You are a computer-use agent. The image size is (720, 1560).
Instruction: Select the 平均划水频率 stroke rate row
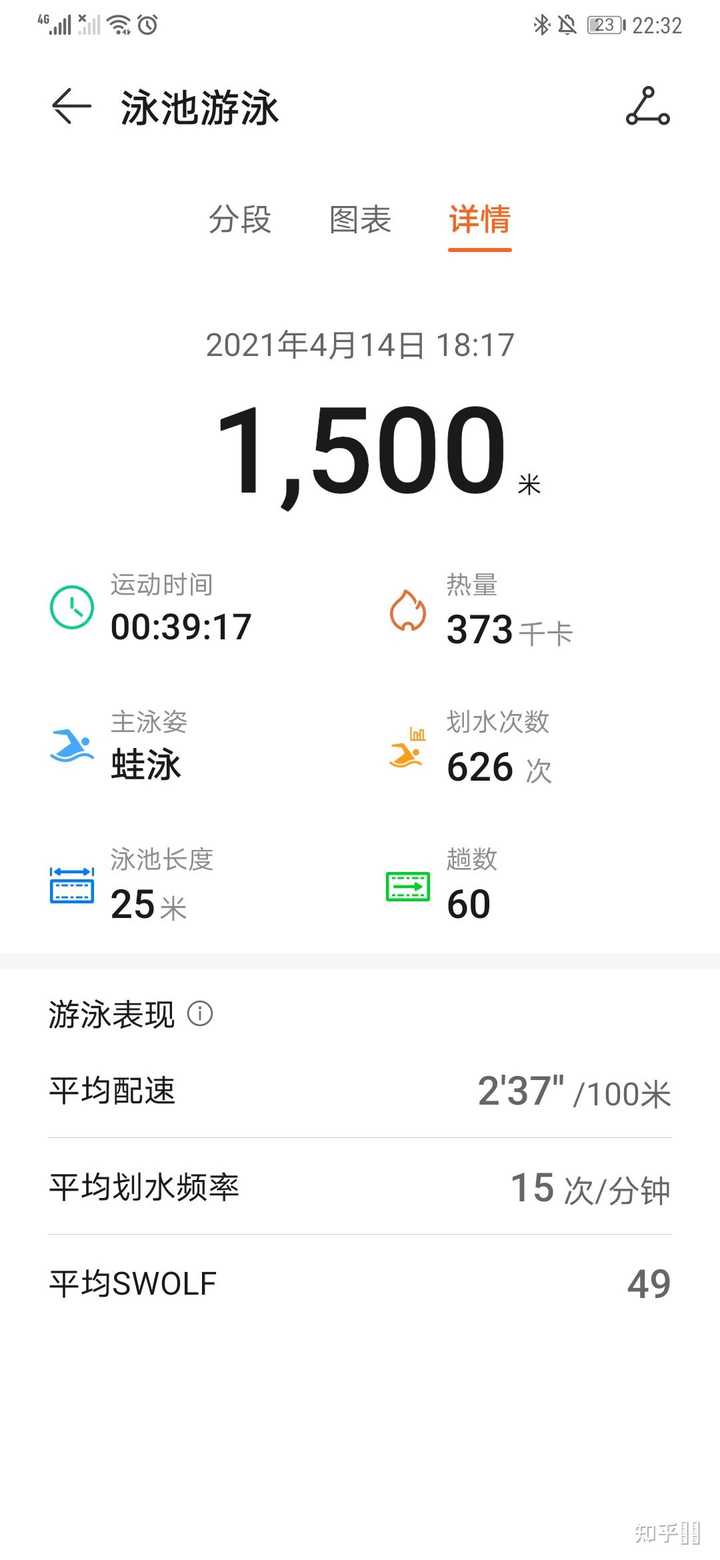[360, 1188]
